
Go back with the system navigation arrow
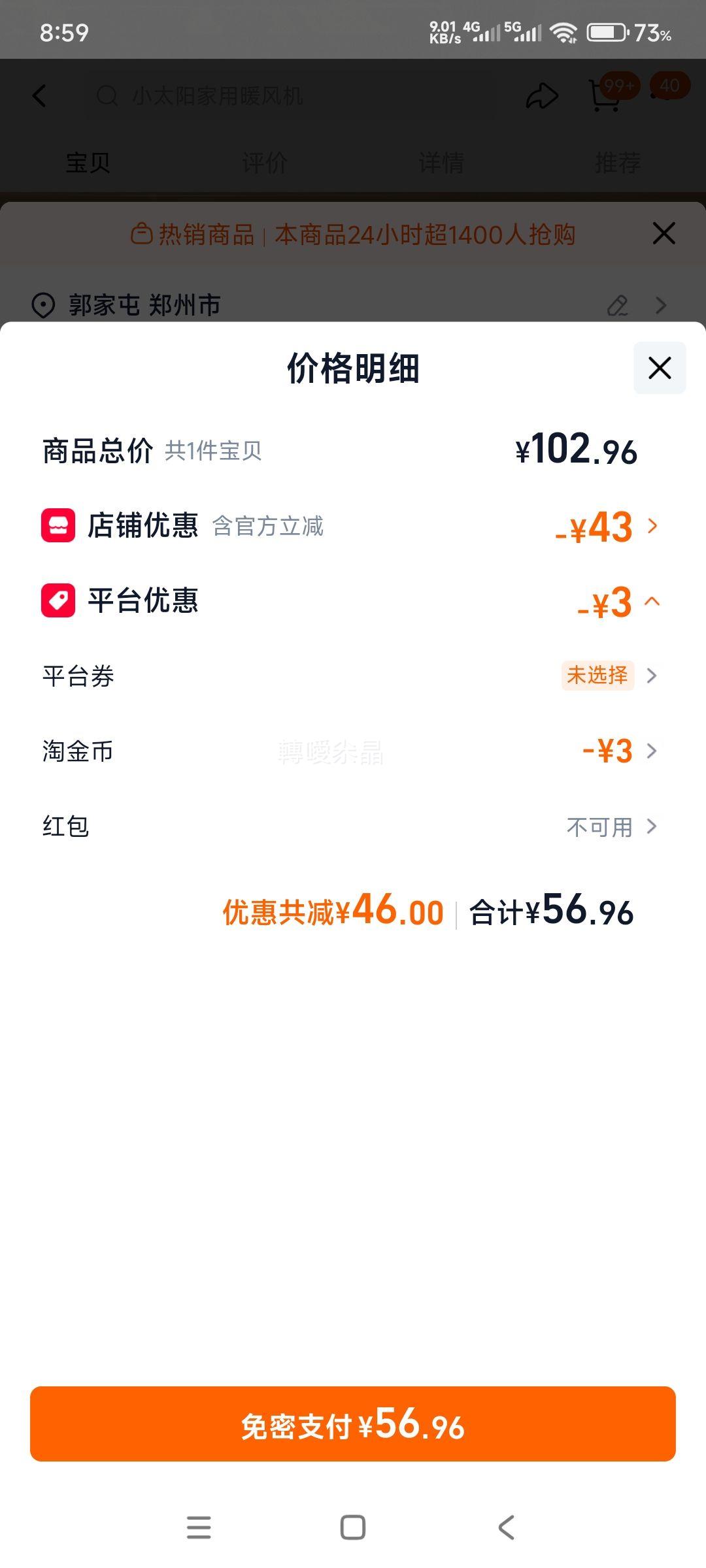point(507,1527)
